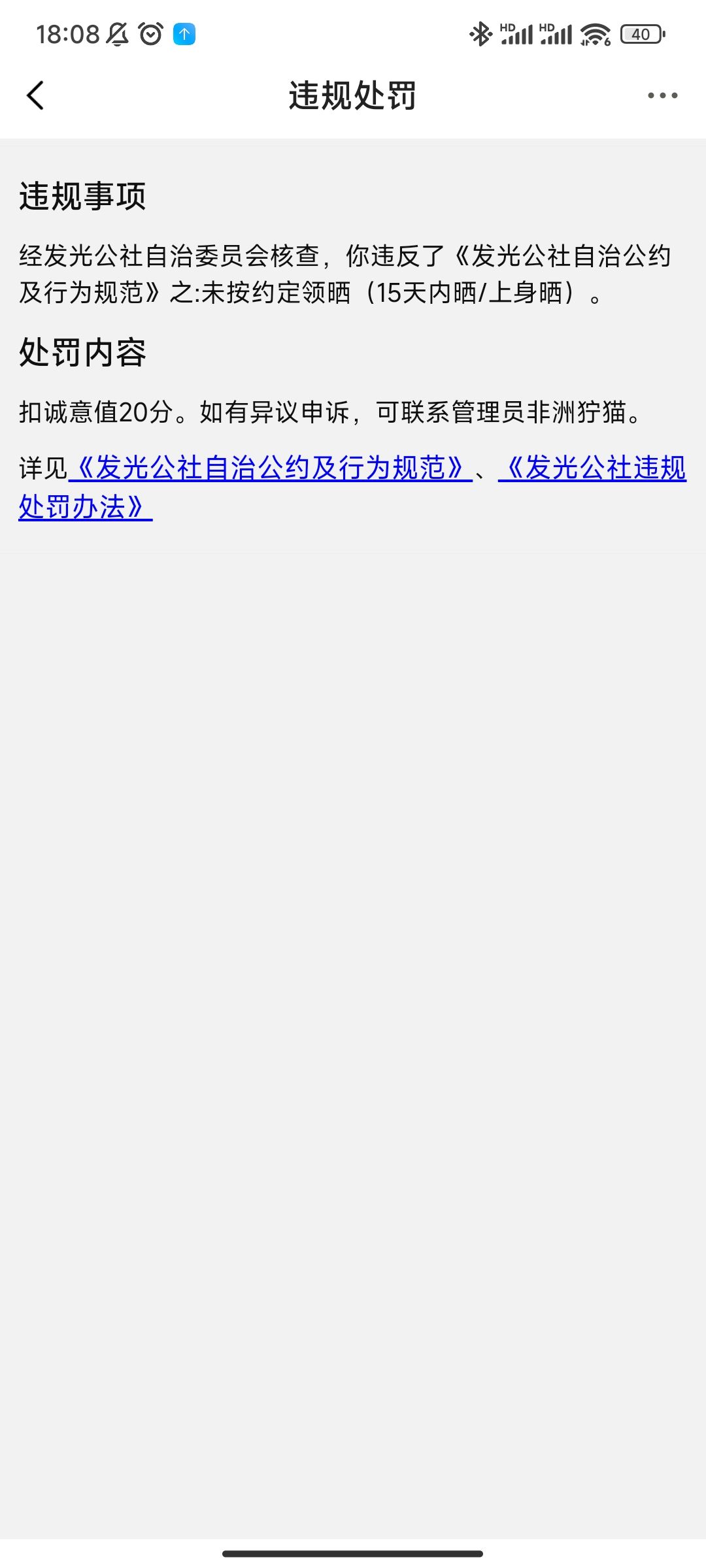Open the three-dot overflow menu
Viewport: 706px width, 1568px height.
click(x=662, y=96)
